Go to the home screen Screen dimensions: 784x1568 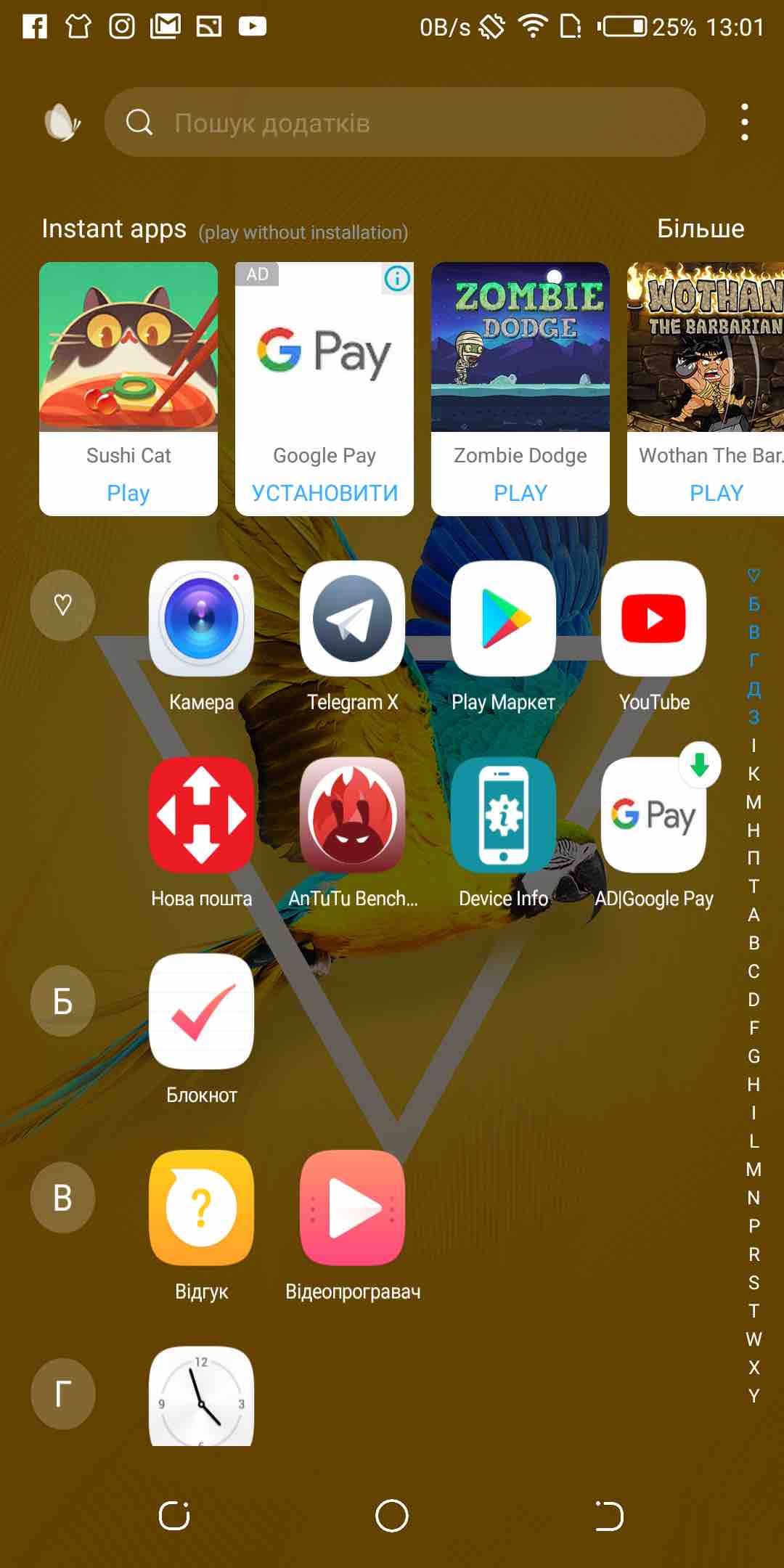(x=392, y=1516)
